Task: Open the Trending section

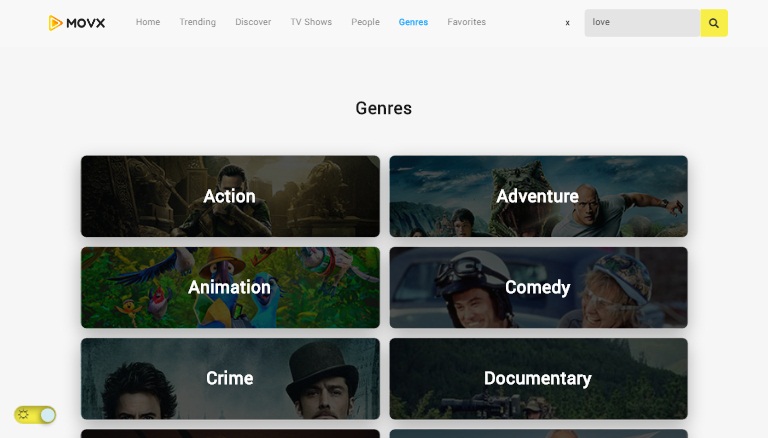Action: coord(198,22)
